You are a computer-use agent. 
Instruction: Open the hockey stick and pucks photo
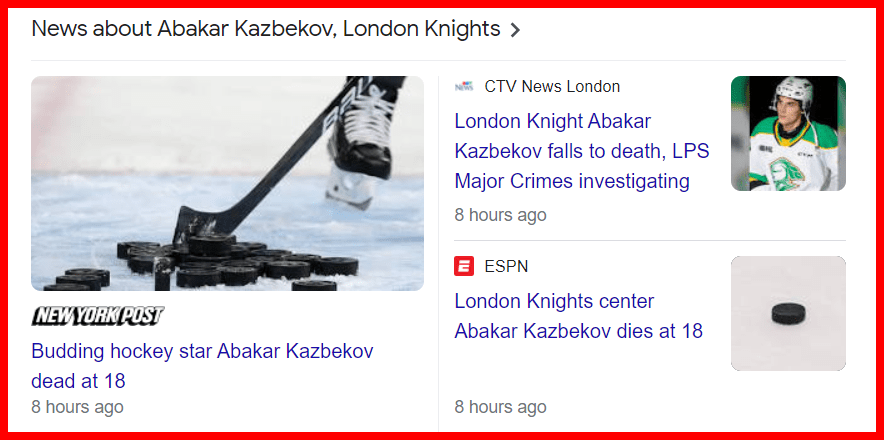coord(227,184)
